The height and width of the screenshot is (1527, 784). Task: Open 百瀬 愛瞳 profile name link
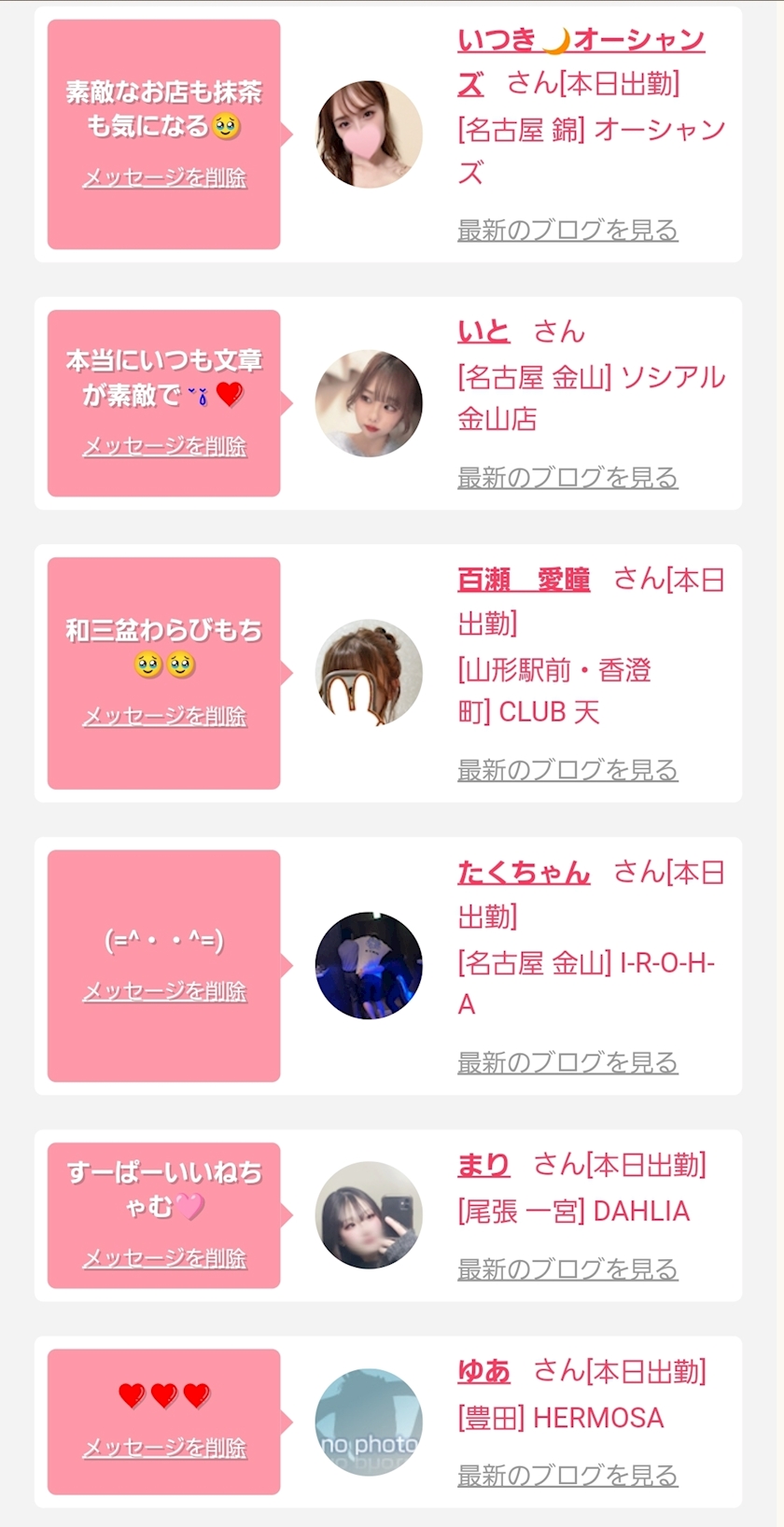524,580
